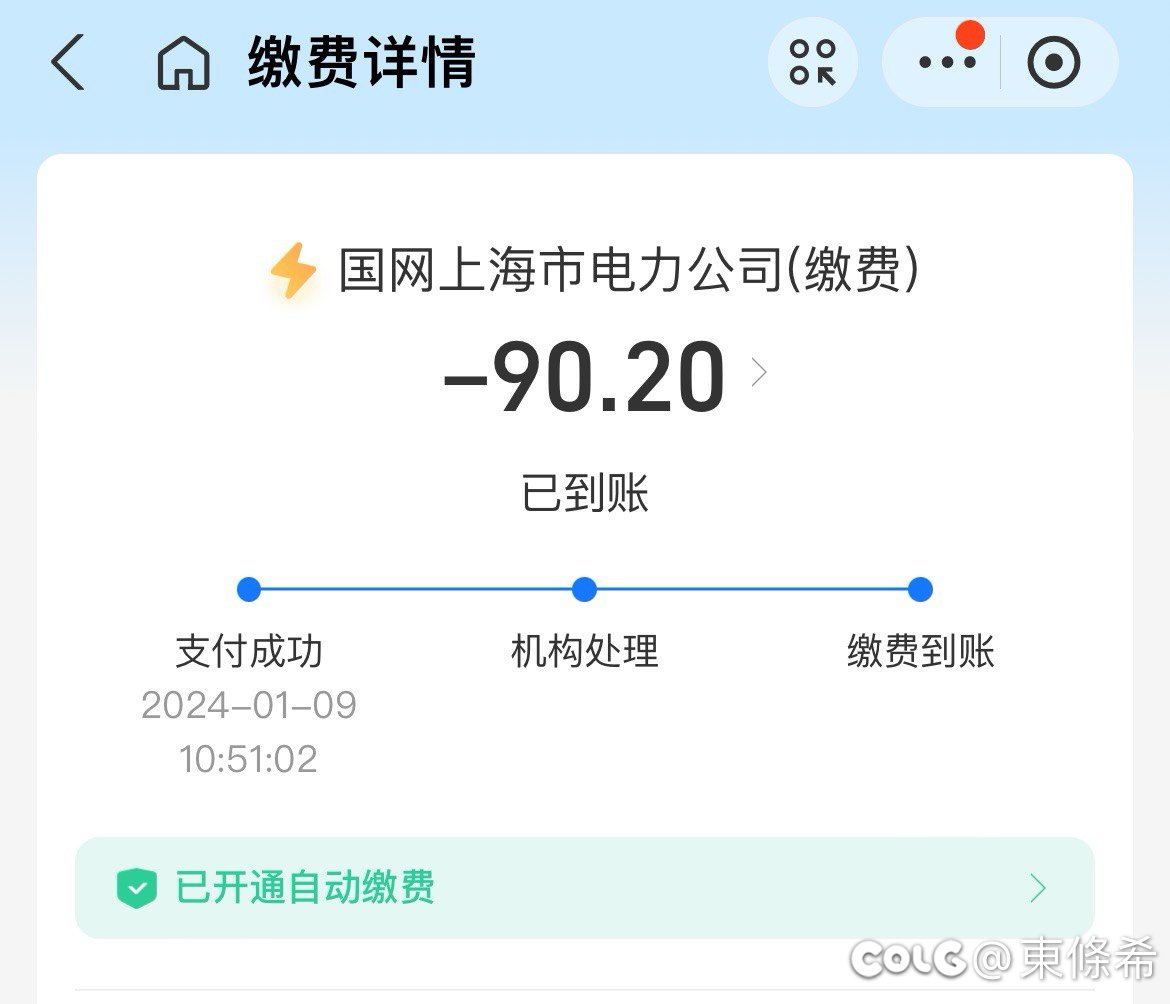Open the 已开通自动缴费 settings row
Viewport: 1170px width, 1004px height.
pos(584,887)
